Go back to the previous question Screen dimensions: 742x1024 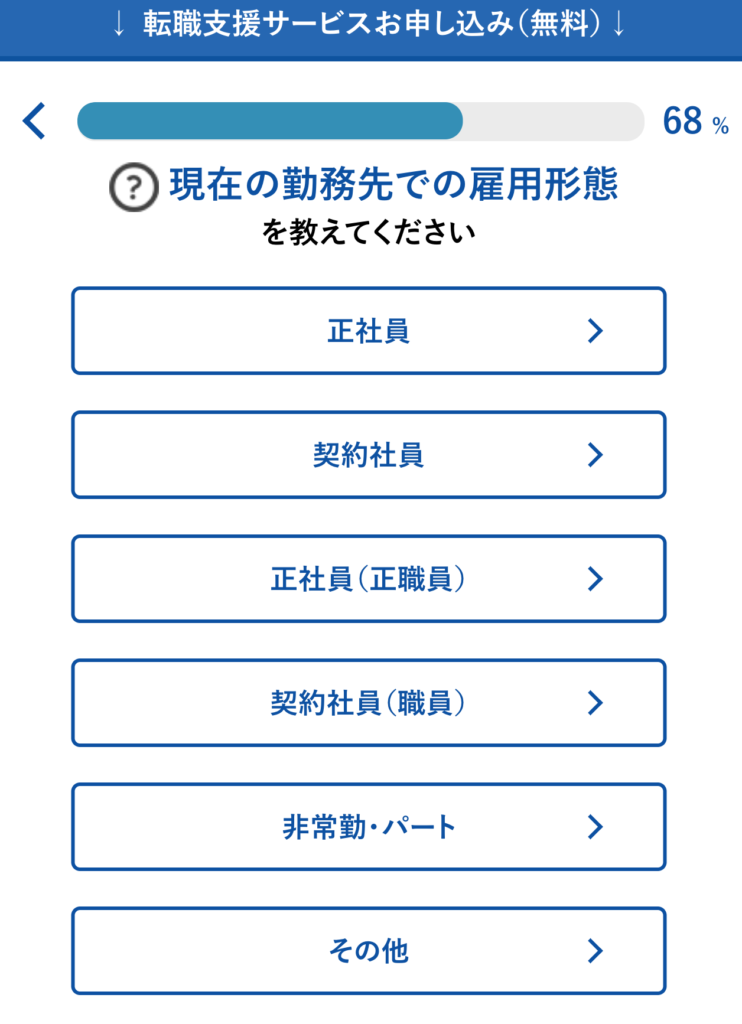(x=34, y=122)
